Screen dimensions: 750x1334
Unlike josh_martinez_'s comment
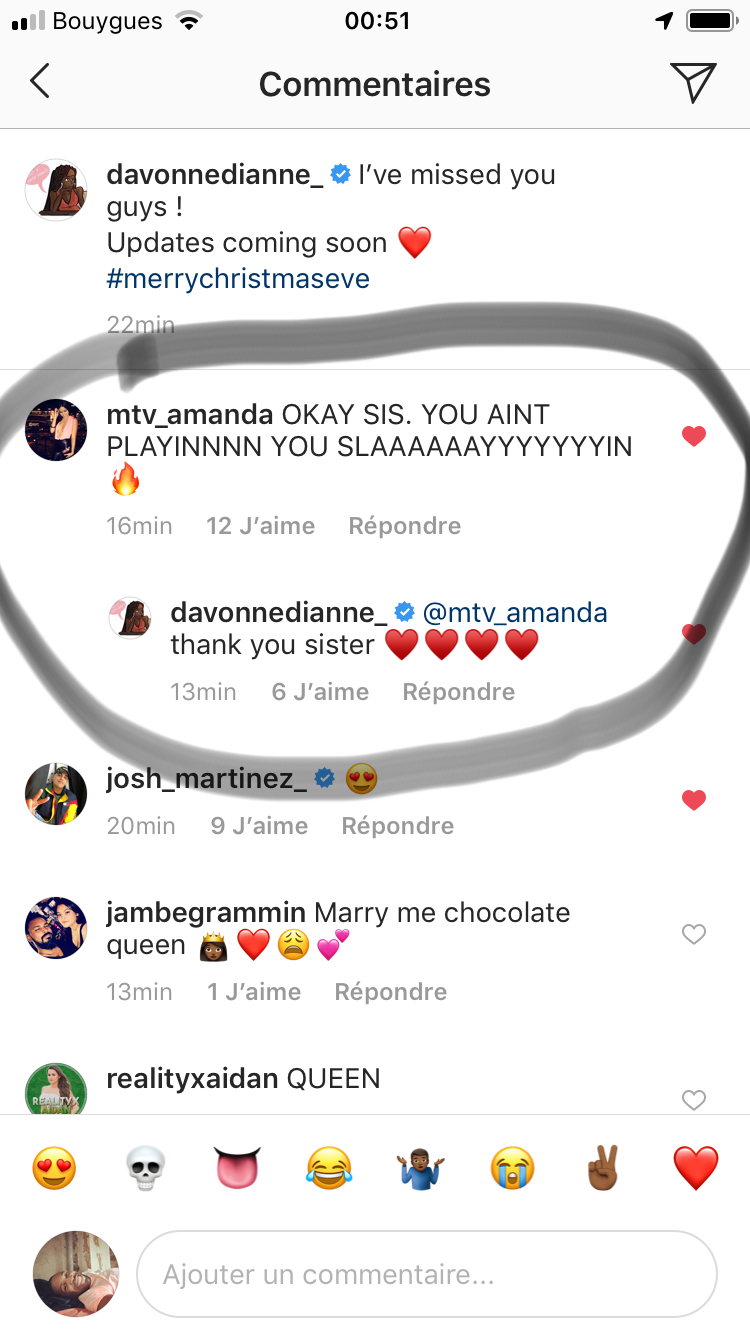(x=693, y=800)
